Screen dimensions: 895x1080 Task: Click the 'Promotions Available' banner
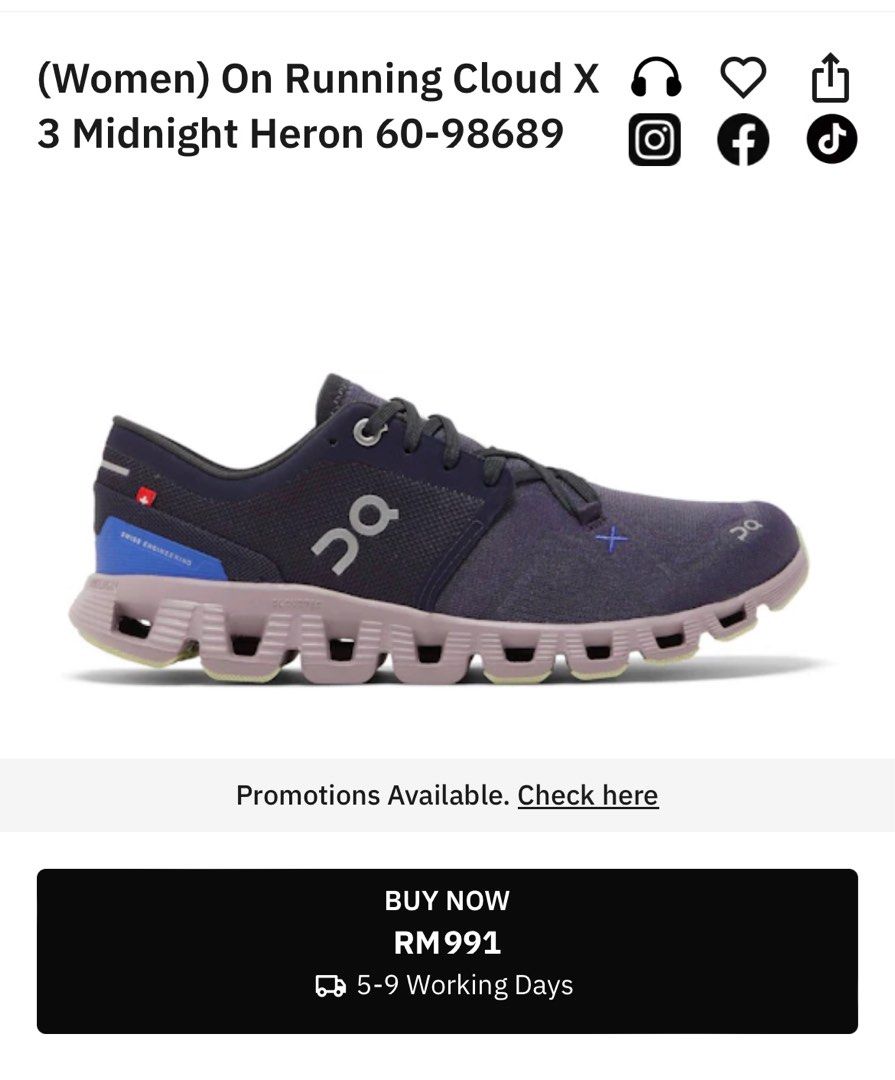tap(447, 796)
